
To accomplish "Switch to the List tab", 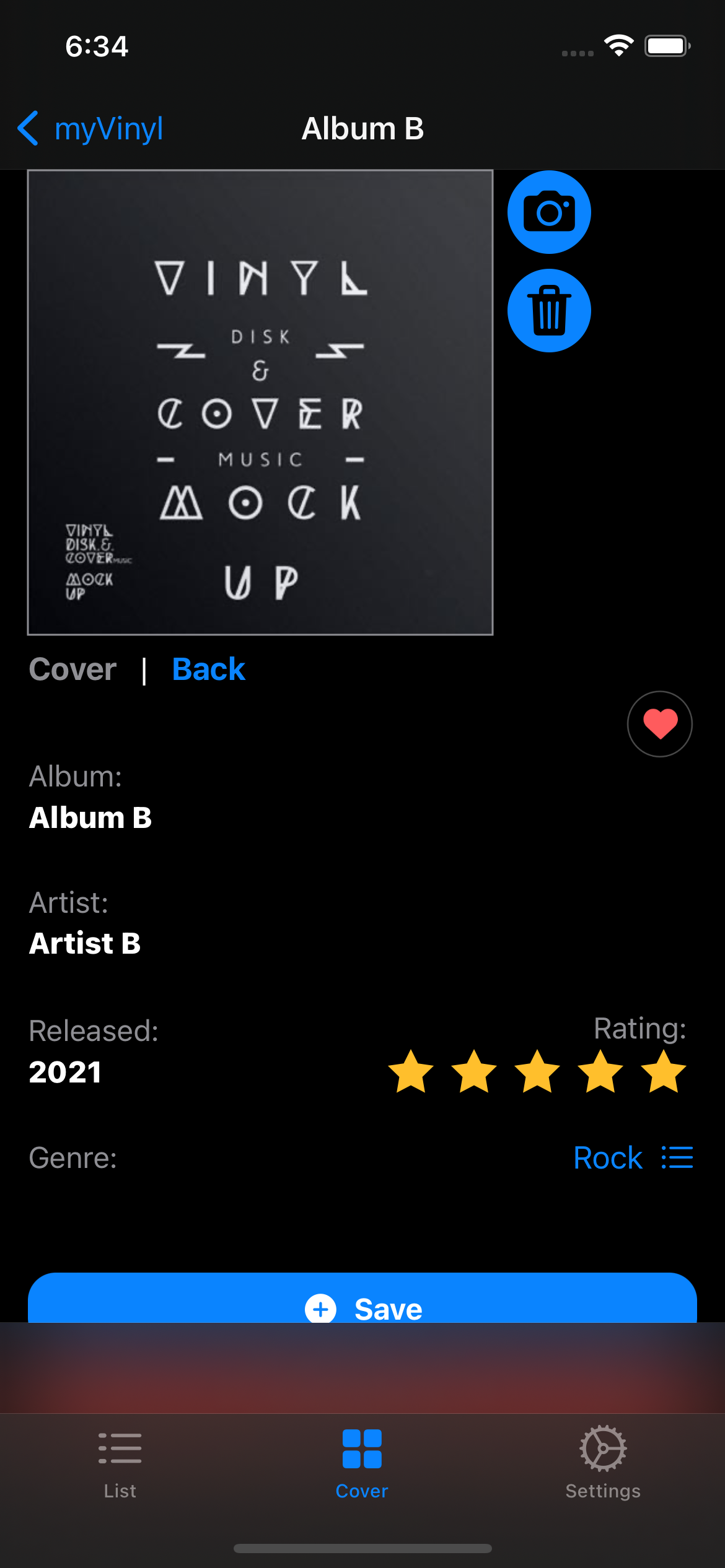I will point(120,1465).
